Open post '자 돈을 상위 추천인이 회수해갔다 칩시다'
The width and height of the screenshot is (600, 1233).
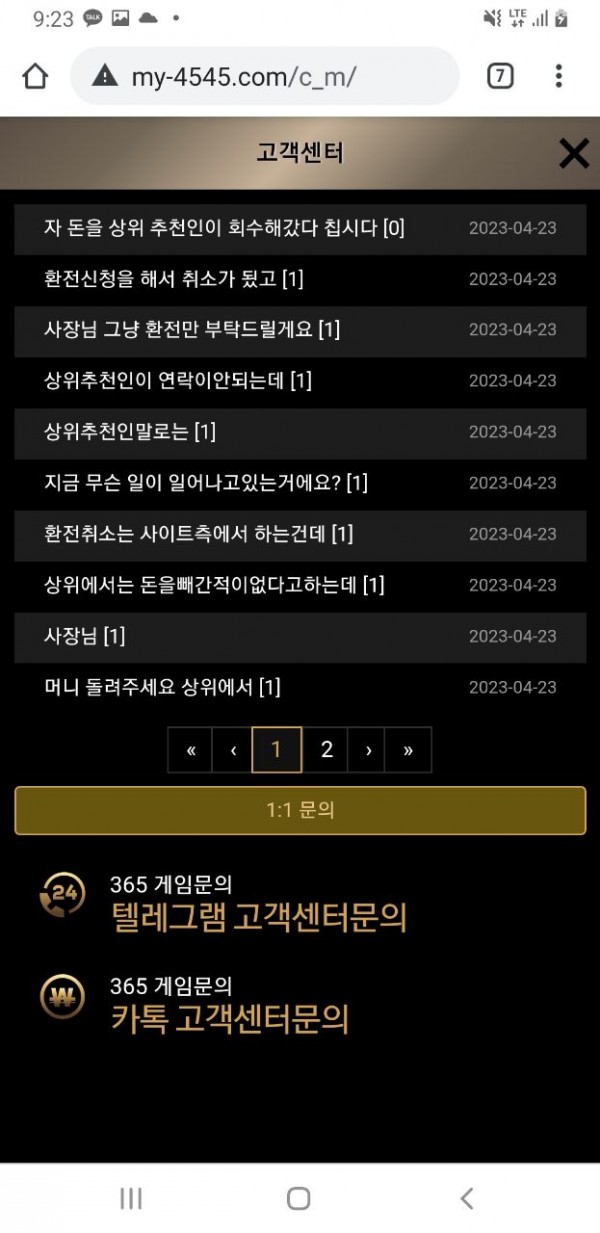[224, 228]
